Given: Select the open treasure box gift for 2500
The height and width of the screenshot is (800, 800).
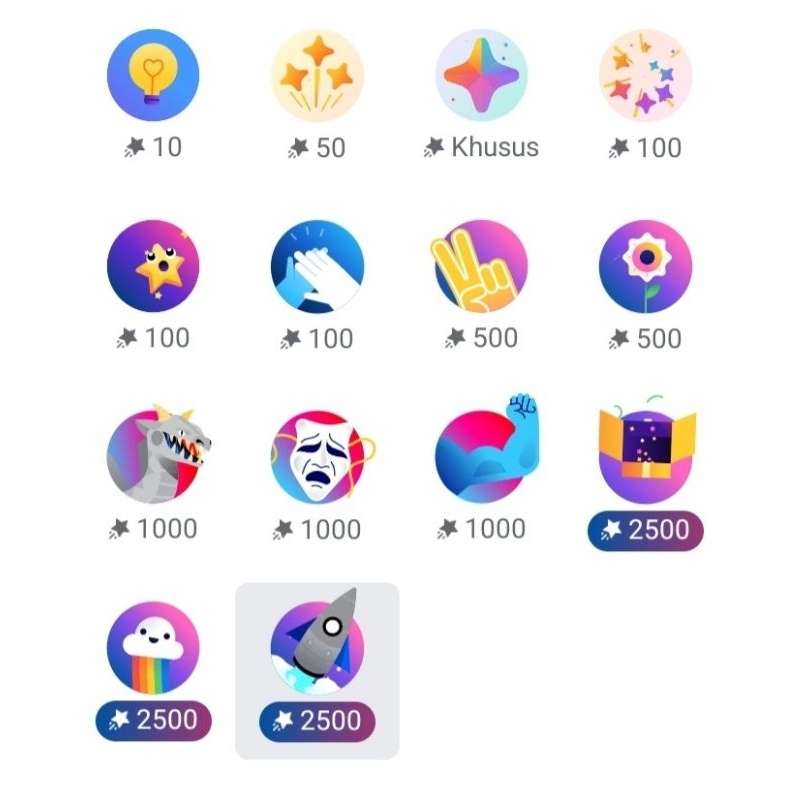Looking at the screenshot, I should [x=645, y=456].
